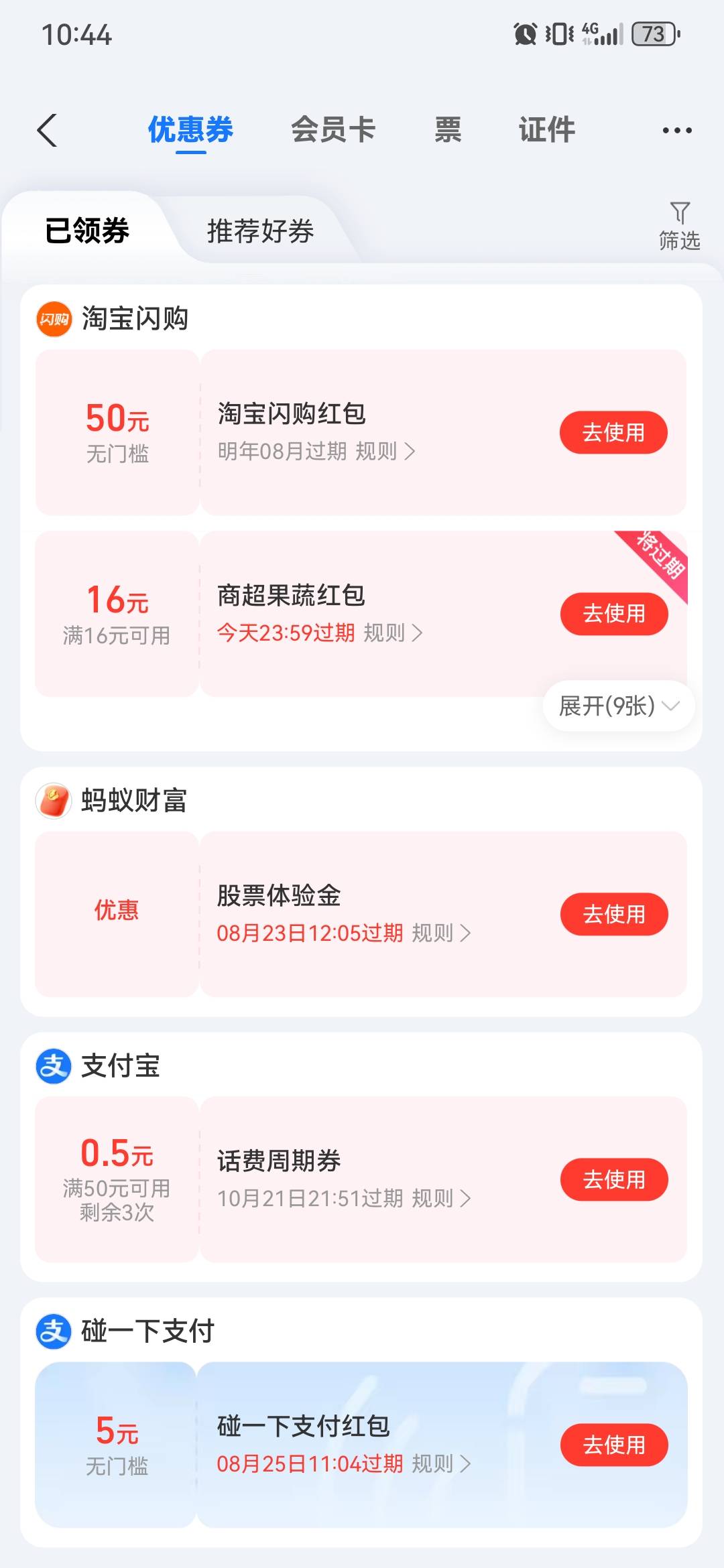Use the 淘宝闪购红包 50元 coupon
Image resolution: width=724 pixels, height=1568 pixels.
click(x=613, y=432)
